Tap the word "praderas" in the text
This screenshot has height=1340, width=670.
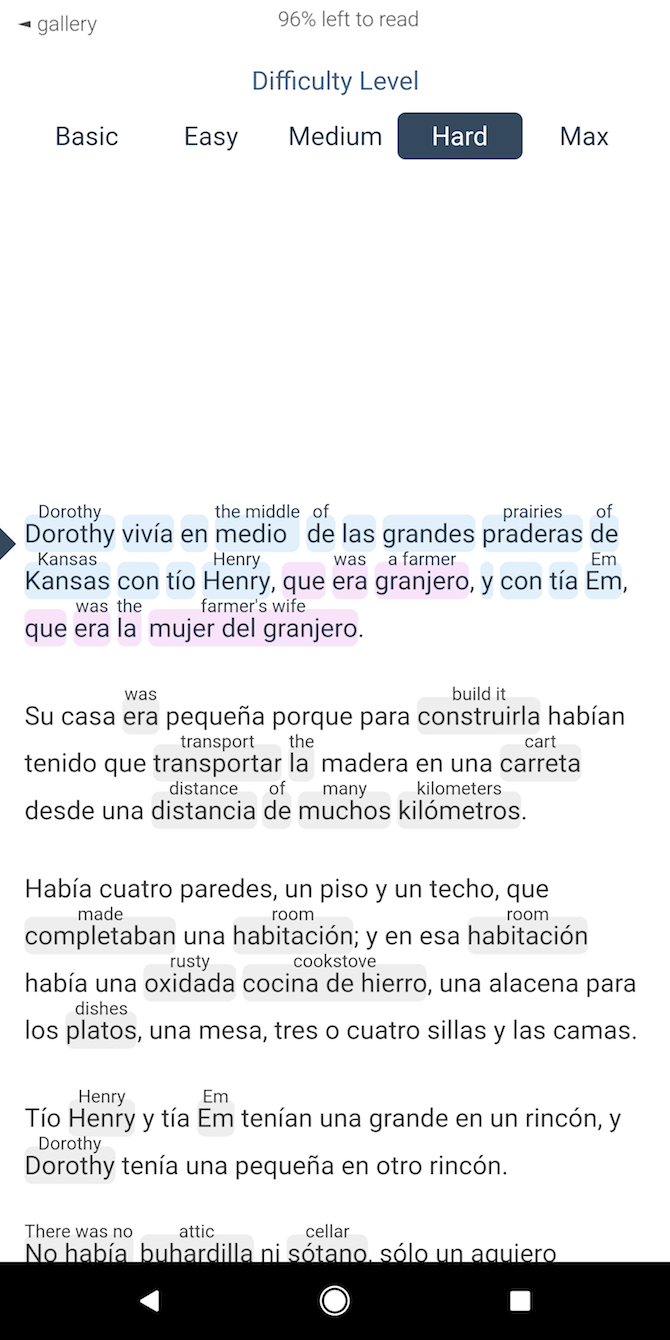pyautogui.click(x=532, y=534)
